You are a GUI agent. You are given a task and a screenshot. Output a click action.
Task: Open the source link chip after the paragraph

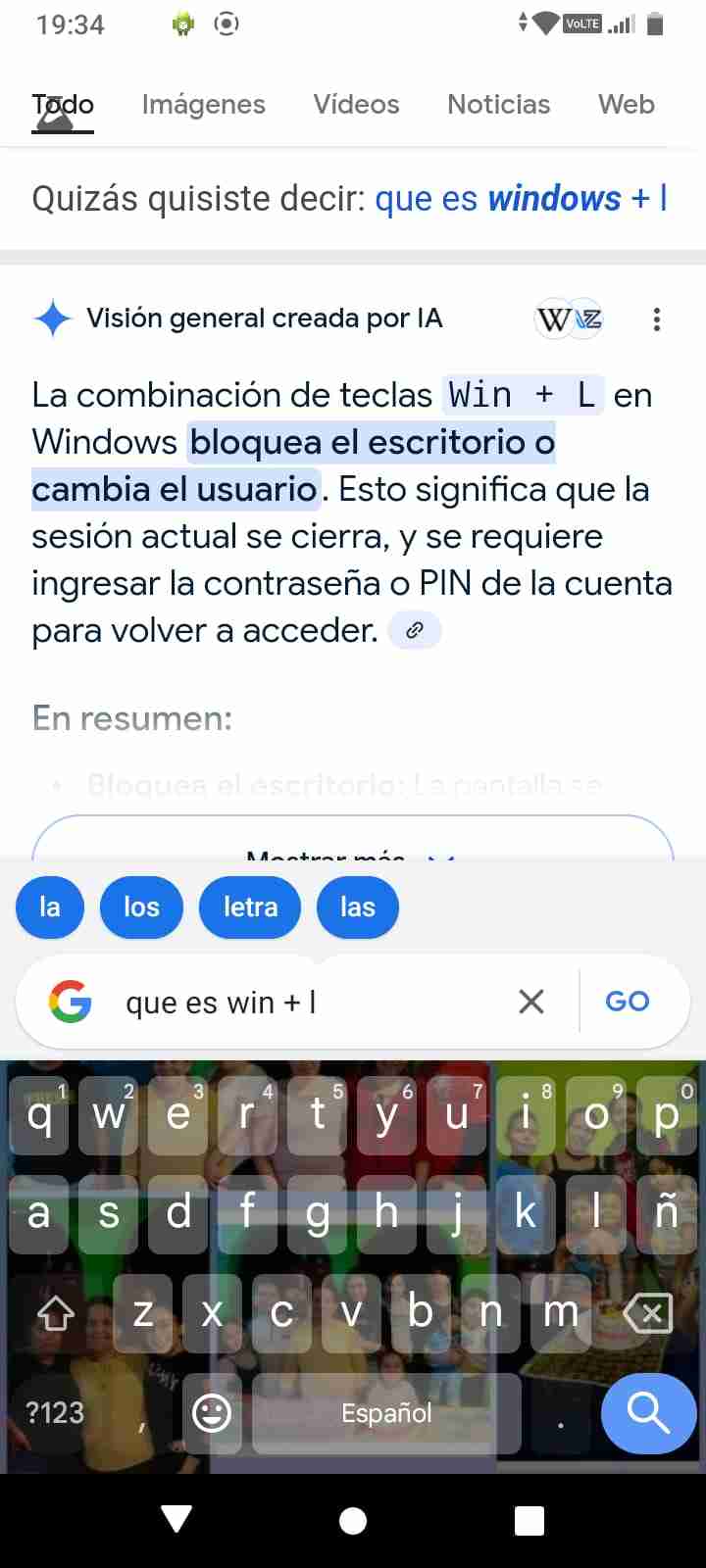coord(415,630)
